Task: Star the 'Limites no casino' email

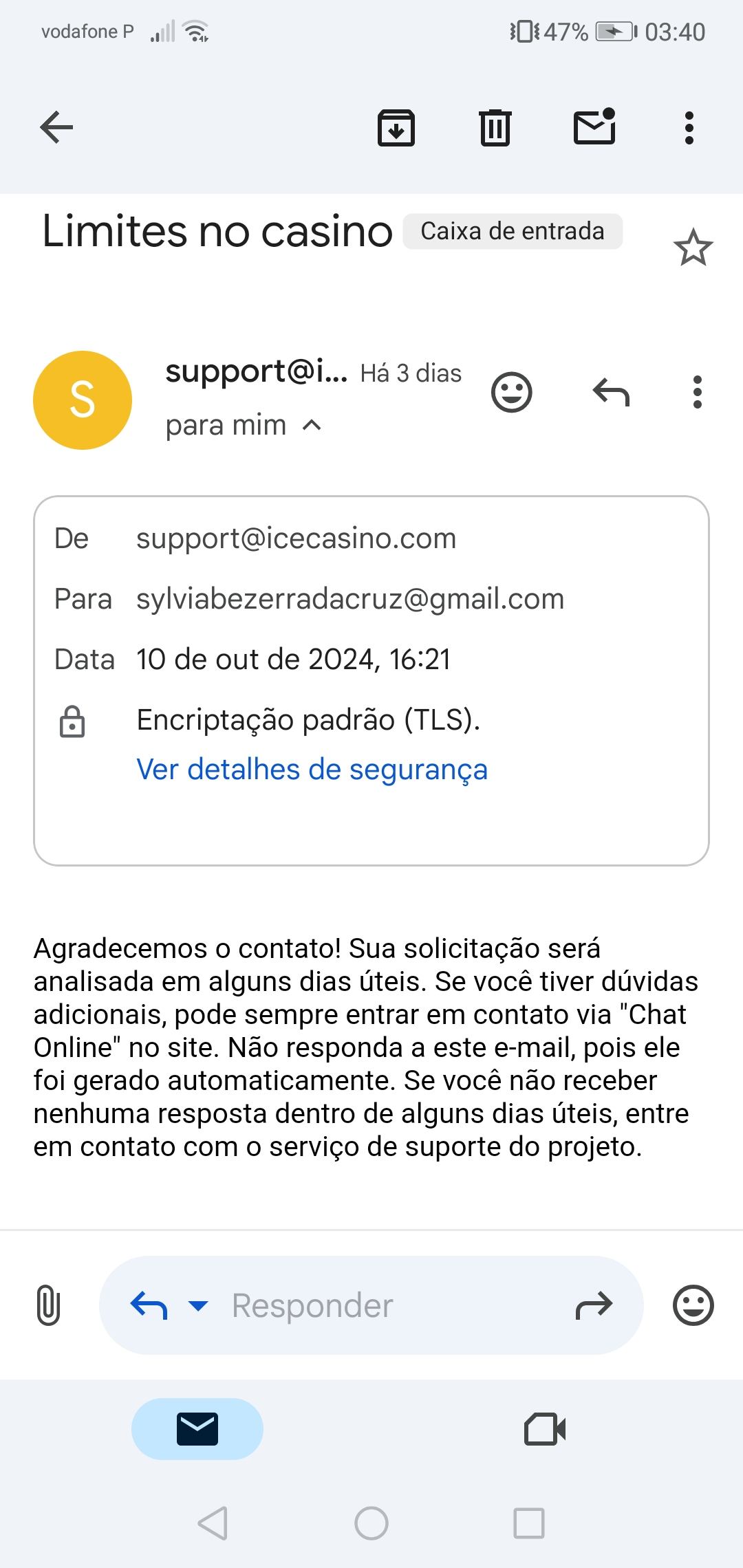Action: pos(693,248)
